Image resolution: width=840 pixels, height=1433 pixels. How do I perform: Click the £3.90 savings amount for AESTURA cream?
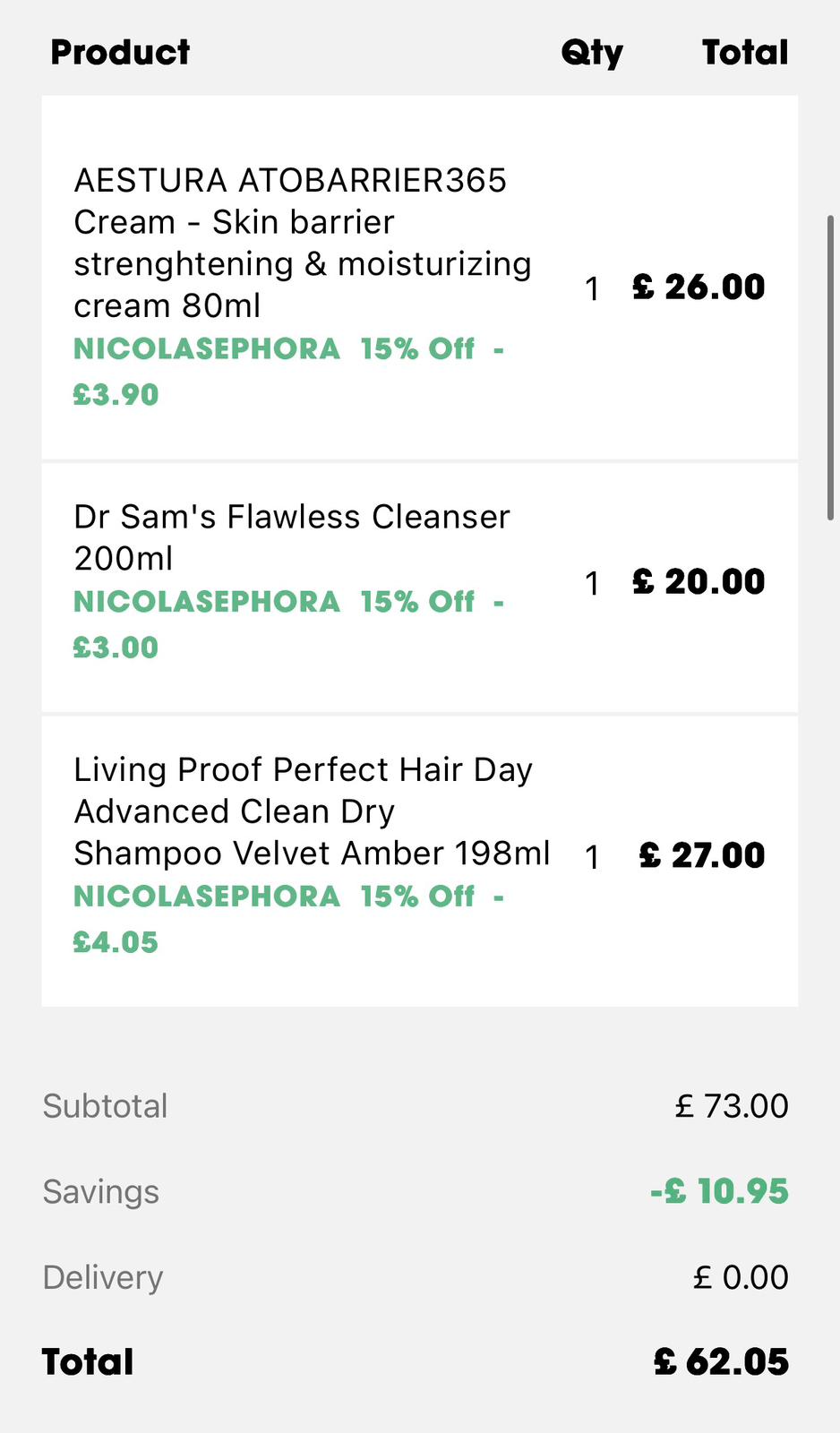115,394
